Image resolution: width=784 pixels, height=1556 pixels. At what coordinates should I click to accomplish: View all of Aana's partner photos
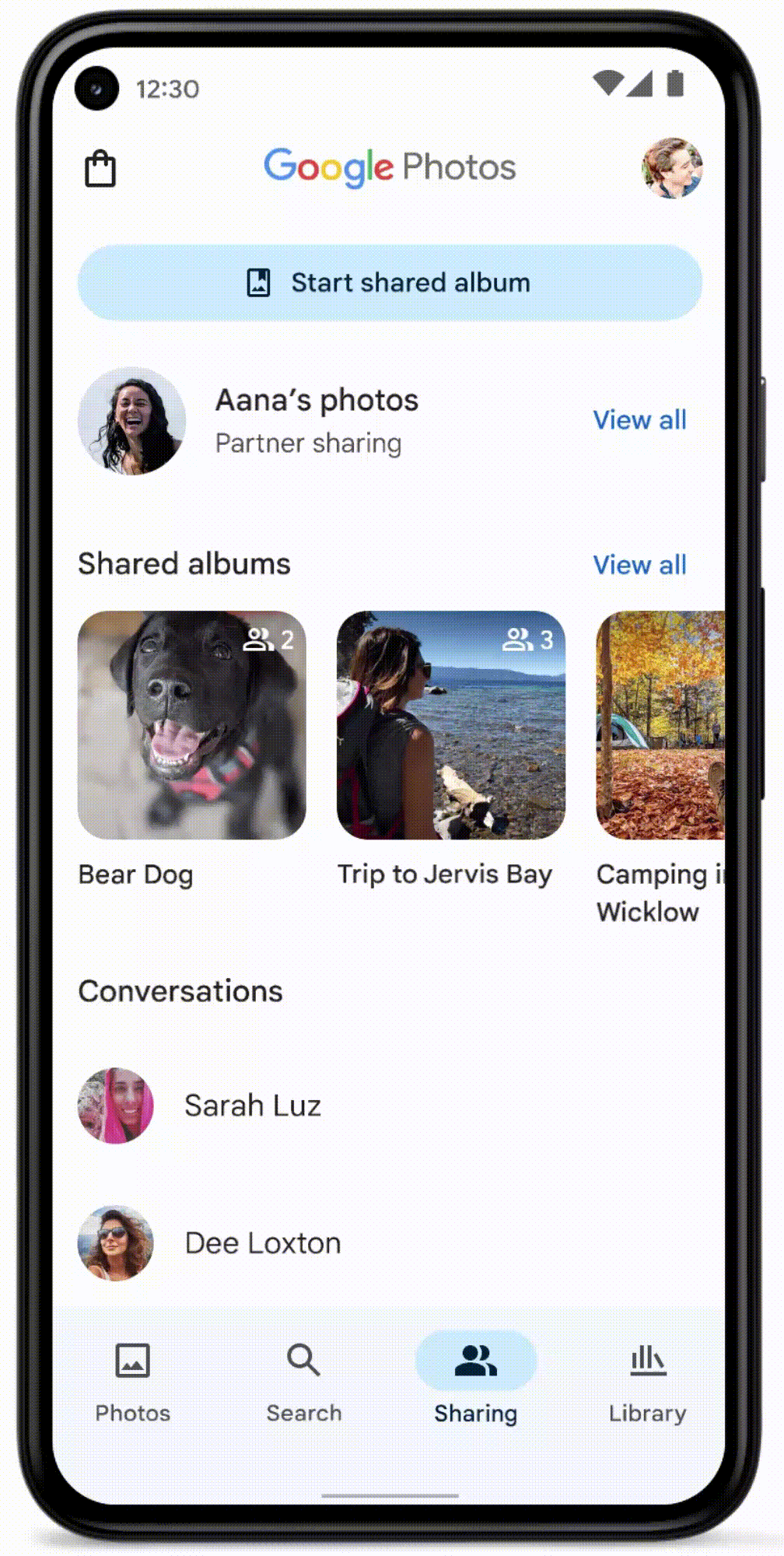pos(640,421)
